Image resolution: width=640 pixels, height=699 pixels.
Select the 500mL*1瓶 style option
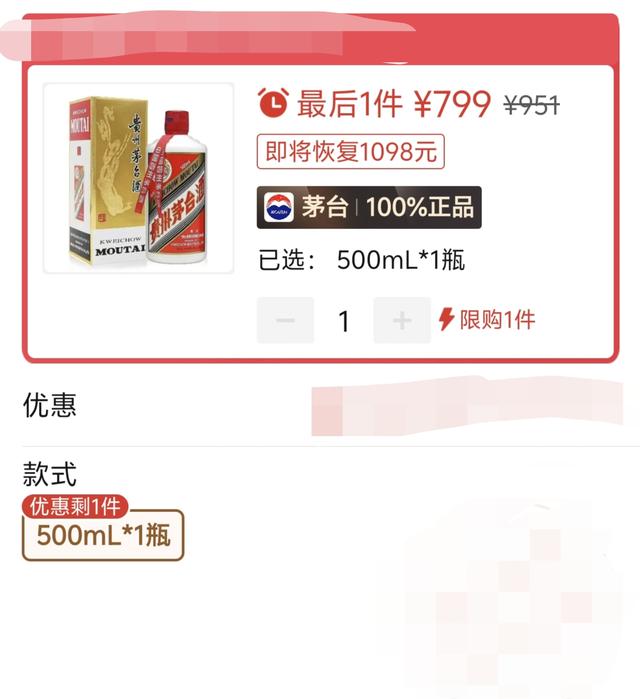tap(103, 535)
